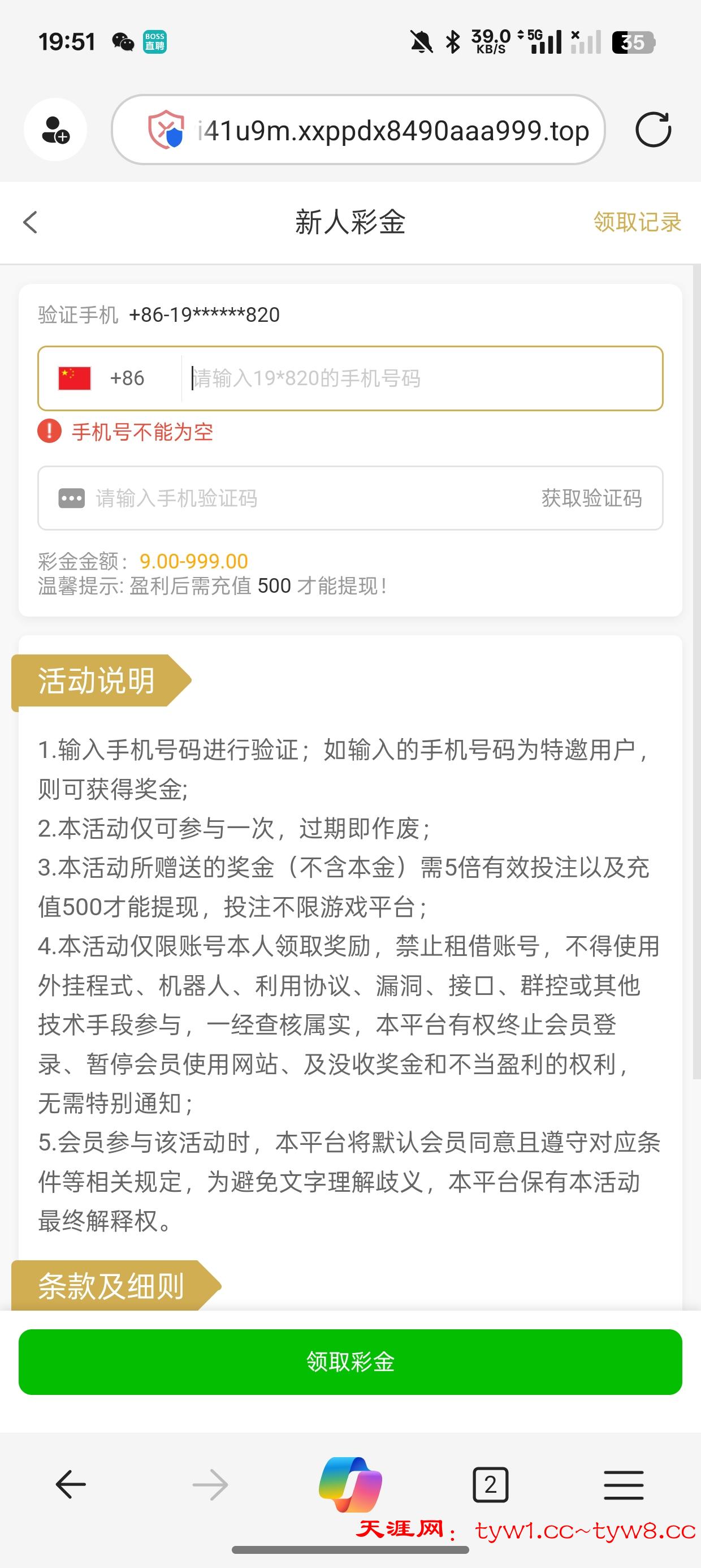Navigate back using the bottom-left back arrow
The width and height of the screenshot is (701, 1568).
pos(69,1483)
